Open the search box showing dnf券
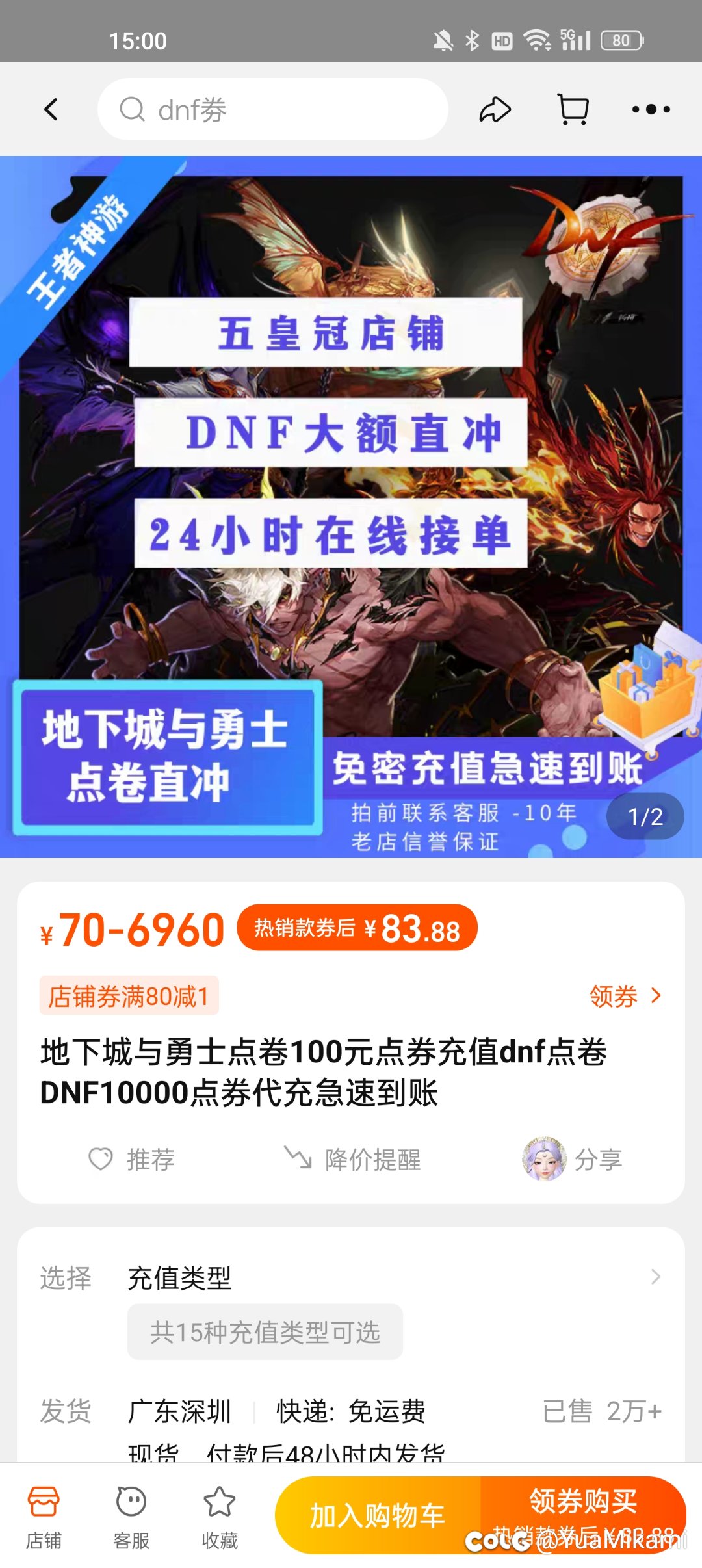Screen dimensions: 702x1568 point(273,109)
